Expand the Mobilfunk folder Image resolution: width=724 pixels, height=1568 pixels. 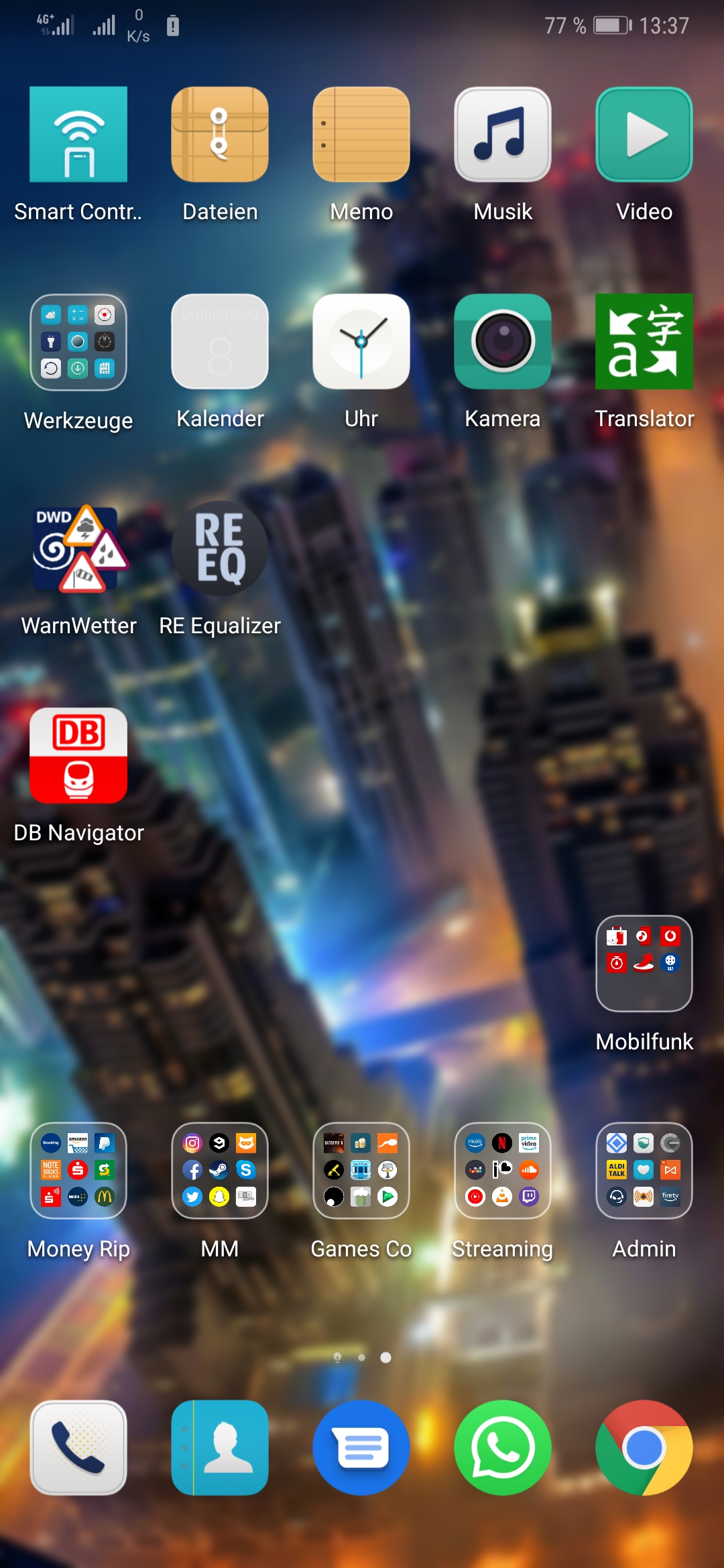click(644, 964)
